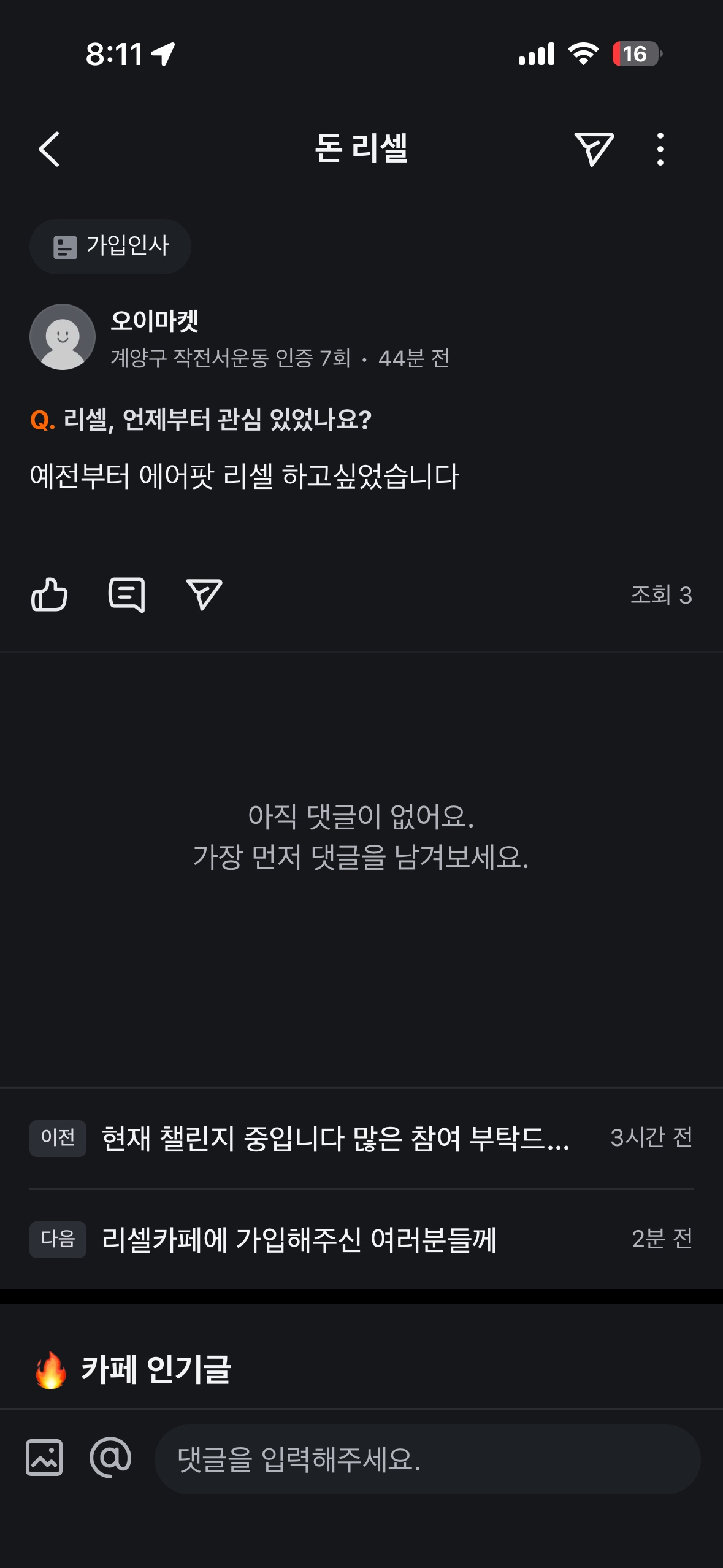Tap the battery indicator in the status bar

pyautogui.click(x=635, y=54)
